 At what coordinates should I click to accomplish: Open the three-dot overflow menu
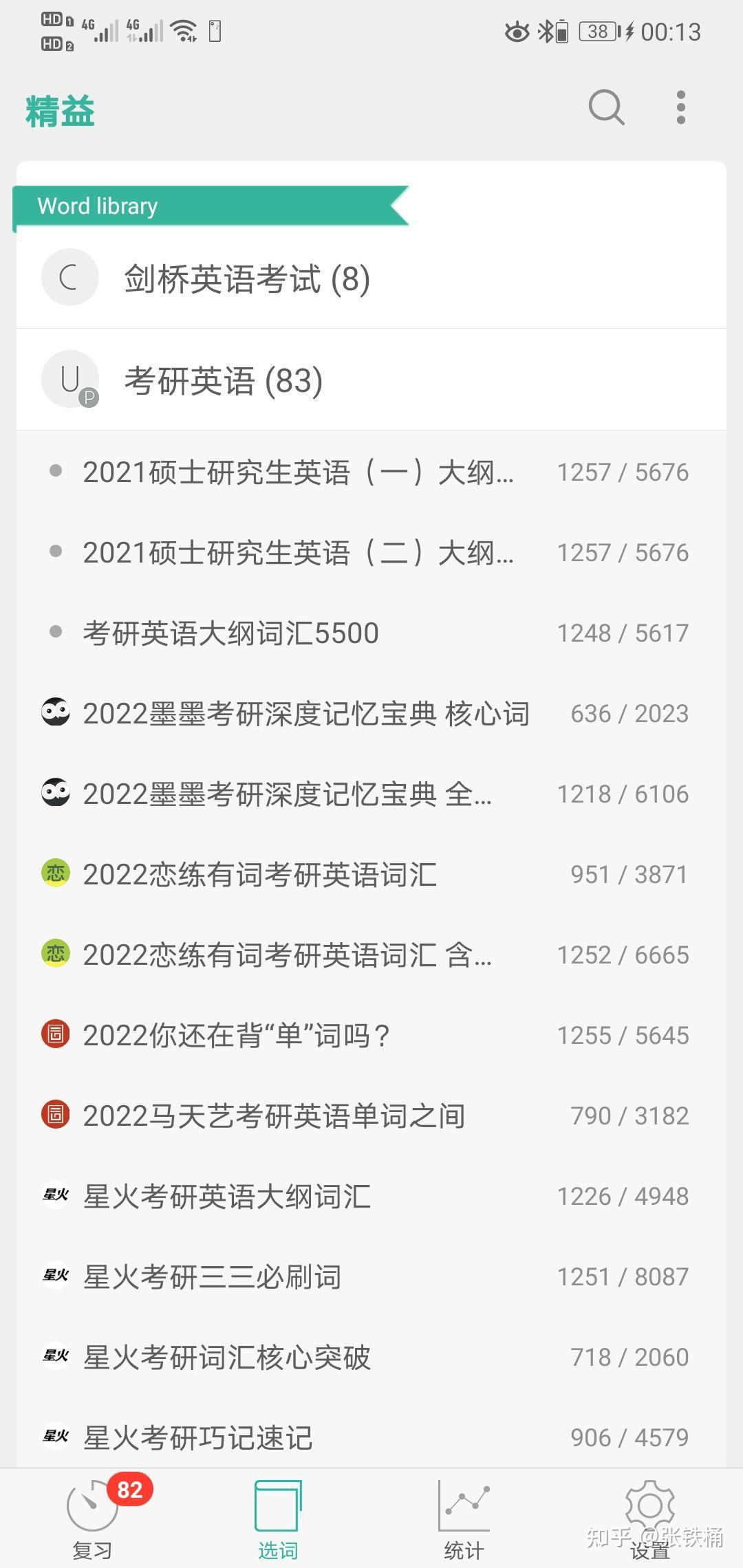pos(680,108)
